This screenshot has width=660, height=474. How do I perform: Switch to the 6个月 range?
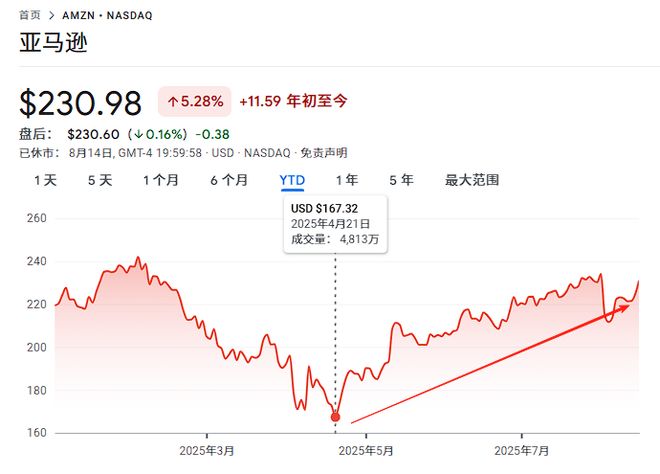click(x=229, y=180)
